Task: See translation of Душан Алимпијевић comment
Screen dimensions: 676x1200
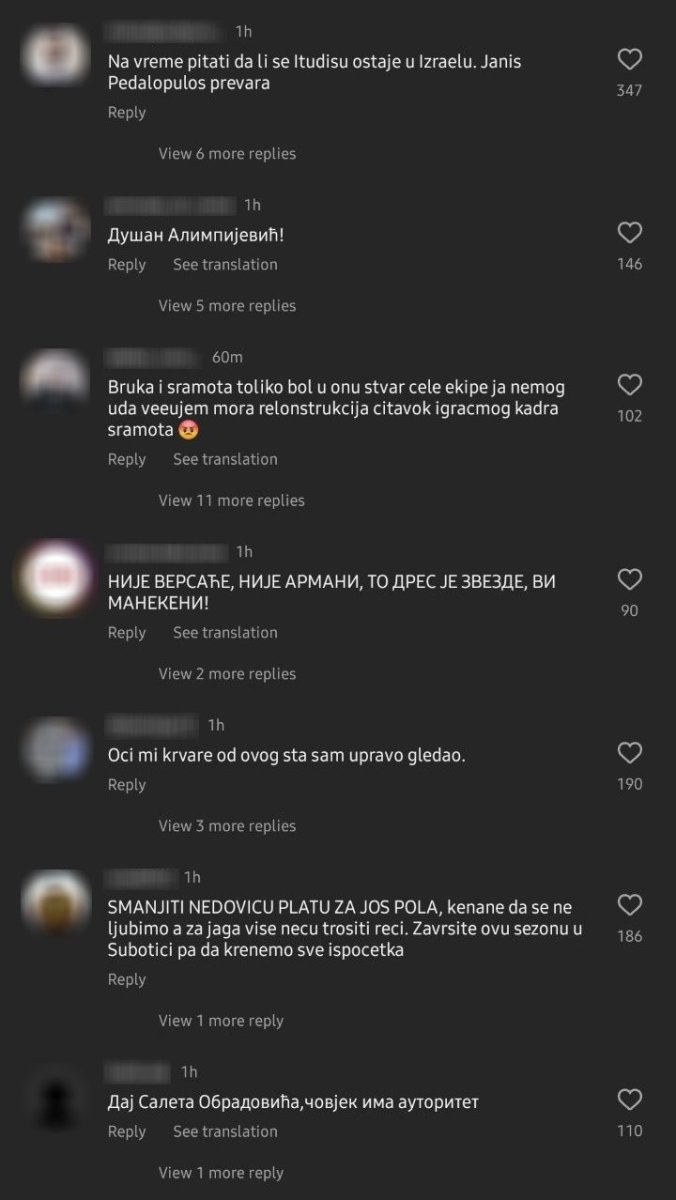Action: coord(225,265)
